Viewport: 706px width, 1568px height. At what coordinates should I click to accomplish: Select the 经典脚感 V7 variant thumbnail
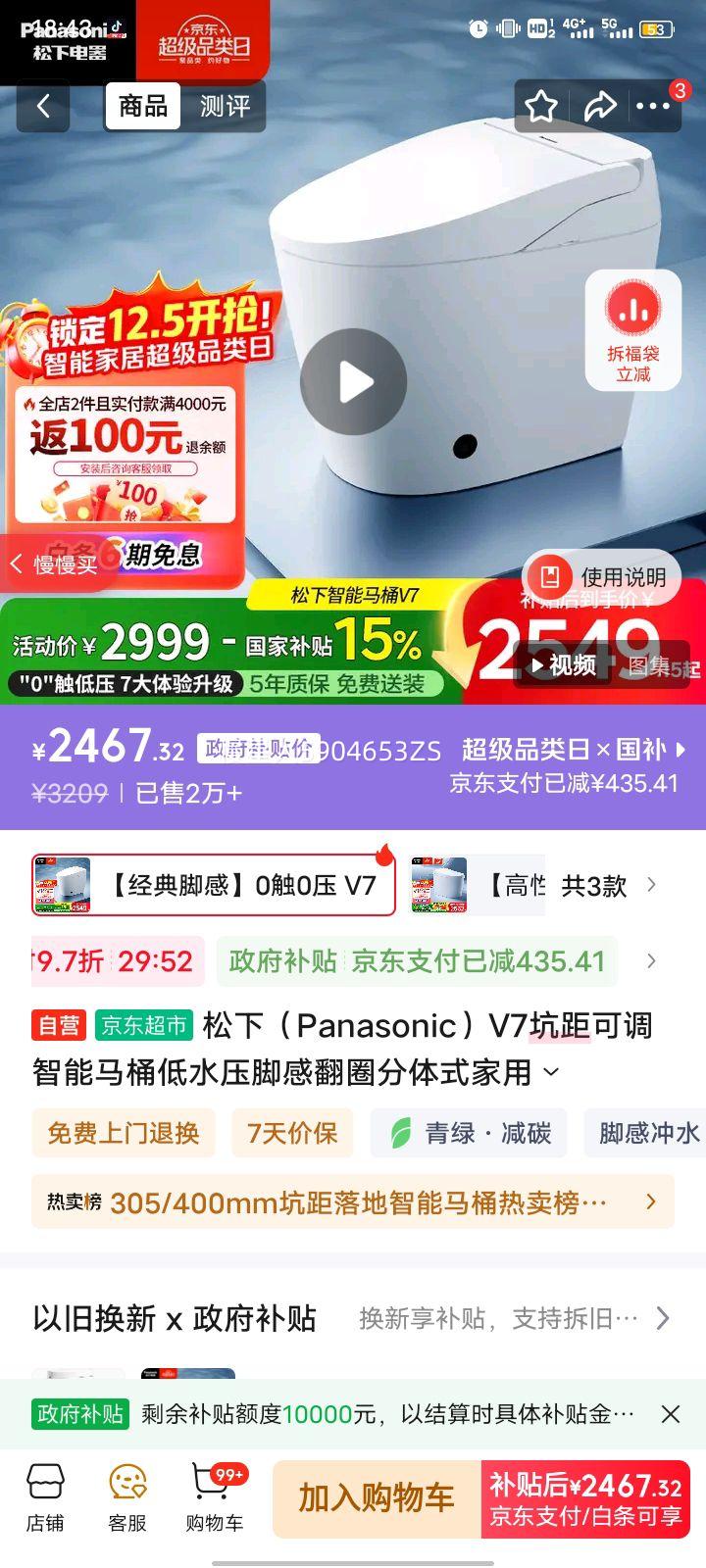[x=62, y=883]
